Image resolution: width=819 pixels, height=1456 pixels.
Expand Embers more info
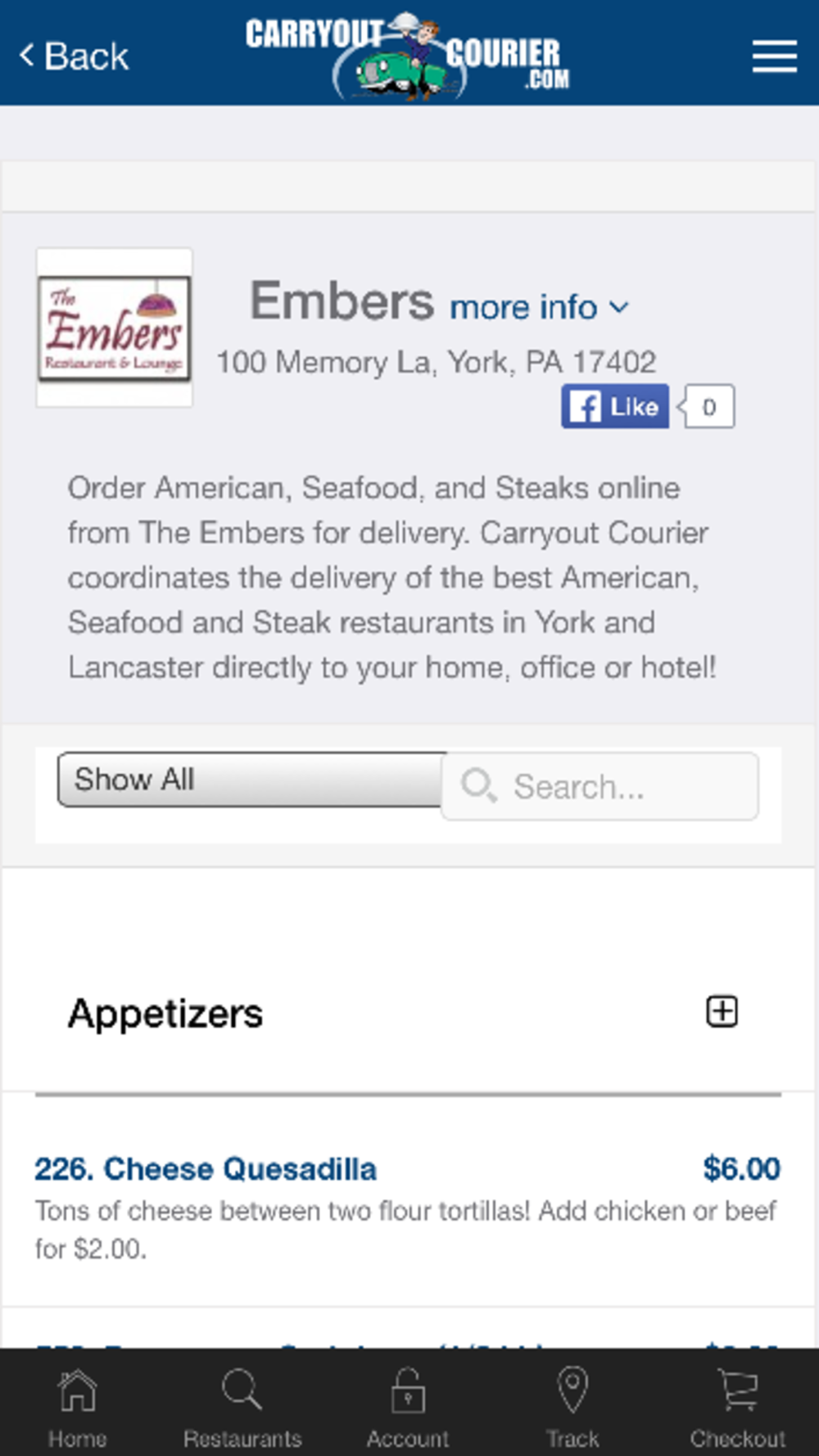click(x=539, y=307)
